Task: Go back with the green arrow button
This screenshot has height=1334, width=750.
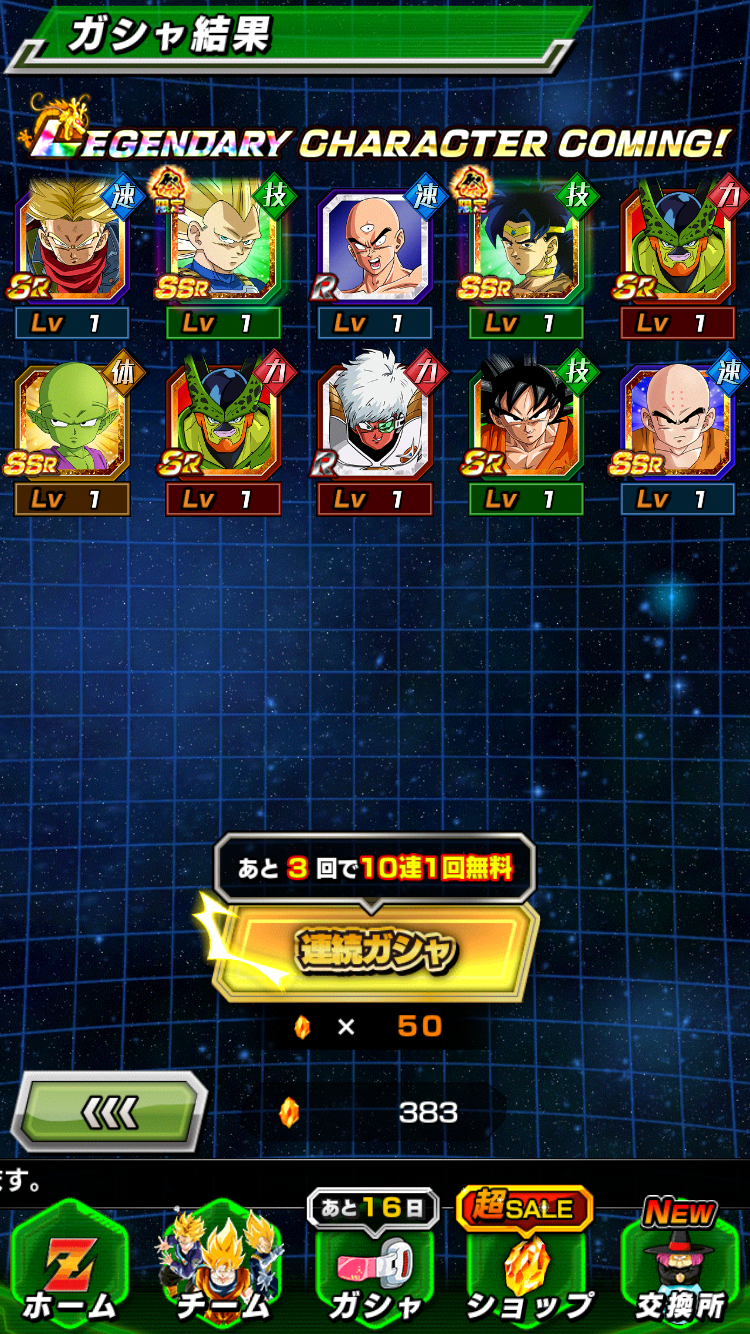Action: pos(108,1111)
